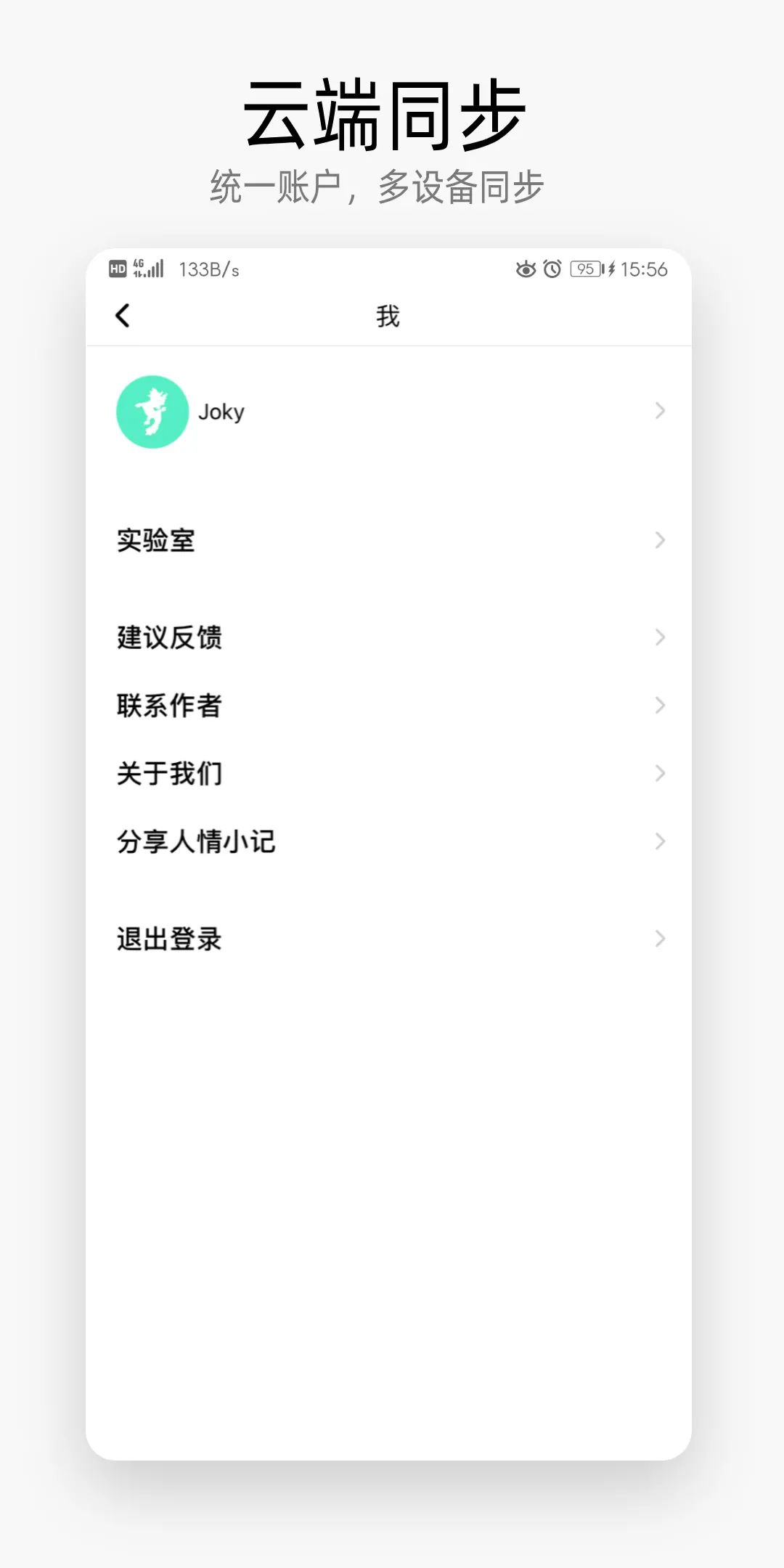Viewport: 784px width, 1568px height.
Task: Click the back arrow on the 我 page
Action: pyautogui.click(x=122, y=314)
